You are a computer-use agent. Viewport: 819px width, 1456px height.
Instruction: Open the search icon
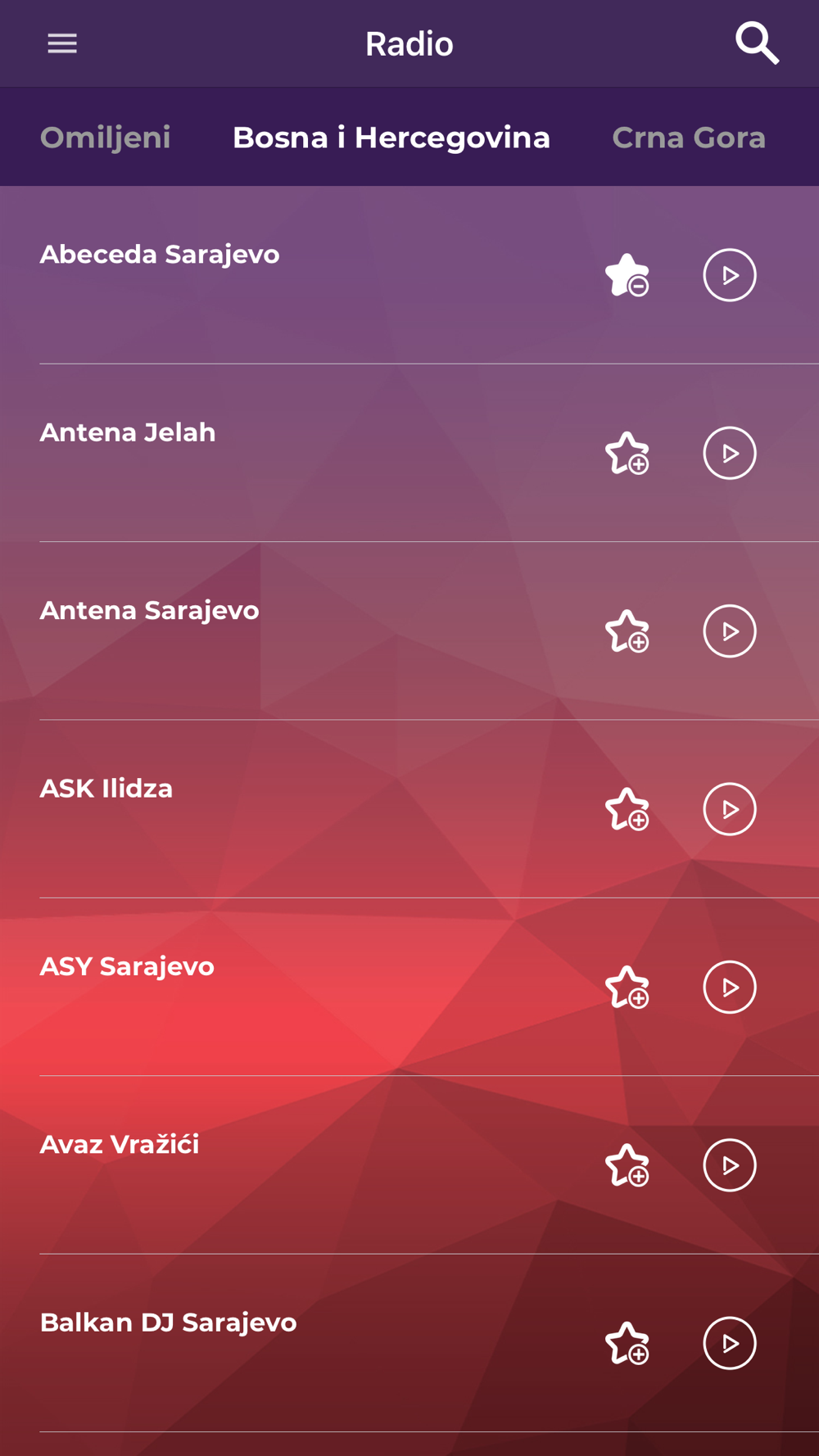[757, 43]
